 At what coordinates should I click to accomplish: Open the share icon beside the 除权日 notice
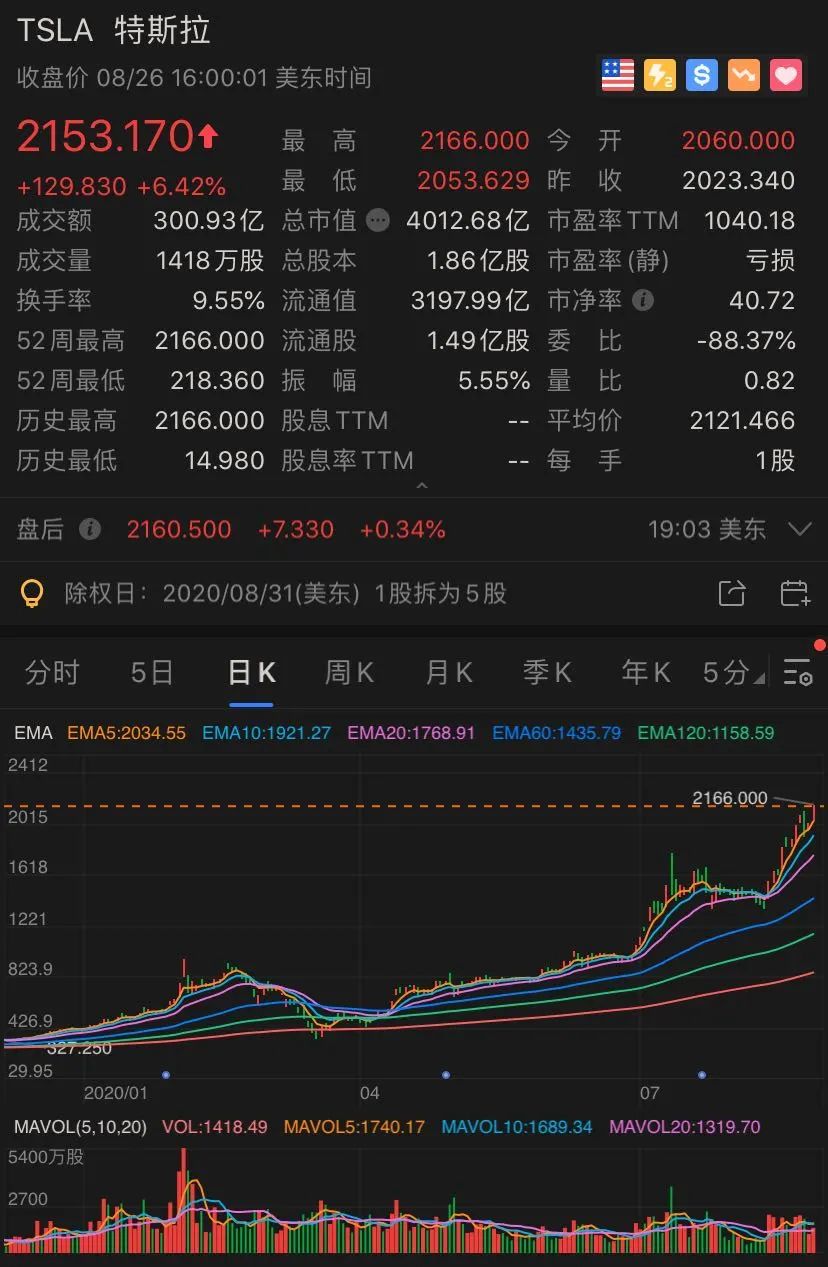[x=731, y=593]
